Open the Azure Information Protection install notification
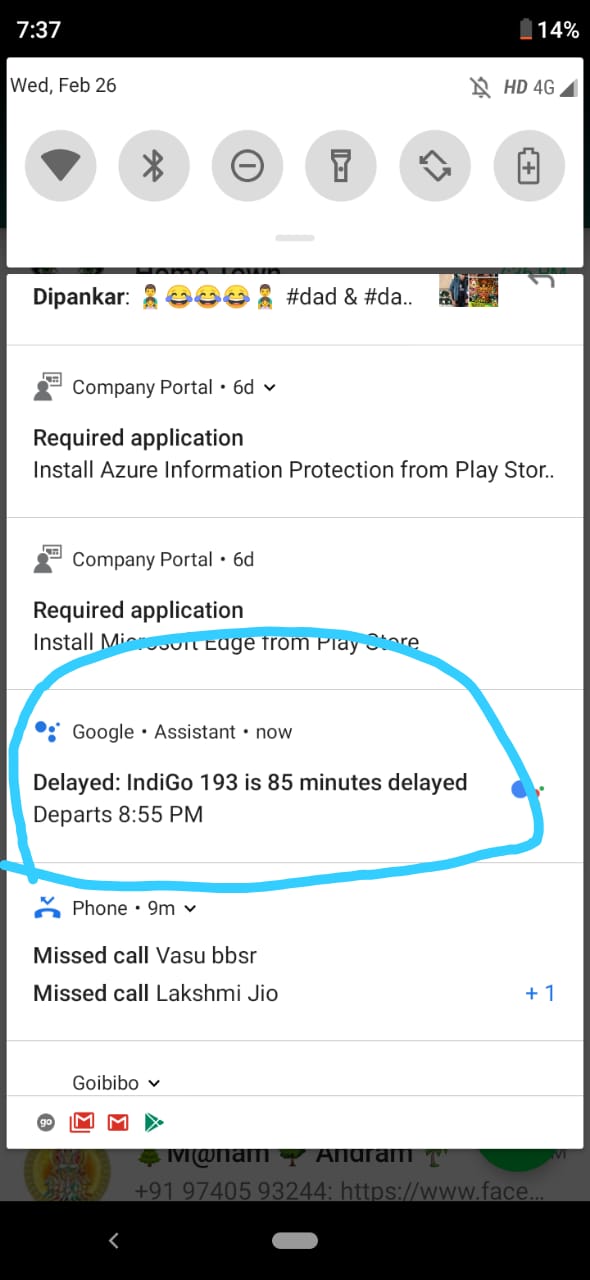The image size is (590, 1280). (295, 431)
